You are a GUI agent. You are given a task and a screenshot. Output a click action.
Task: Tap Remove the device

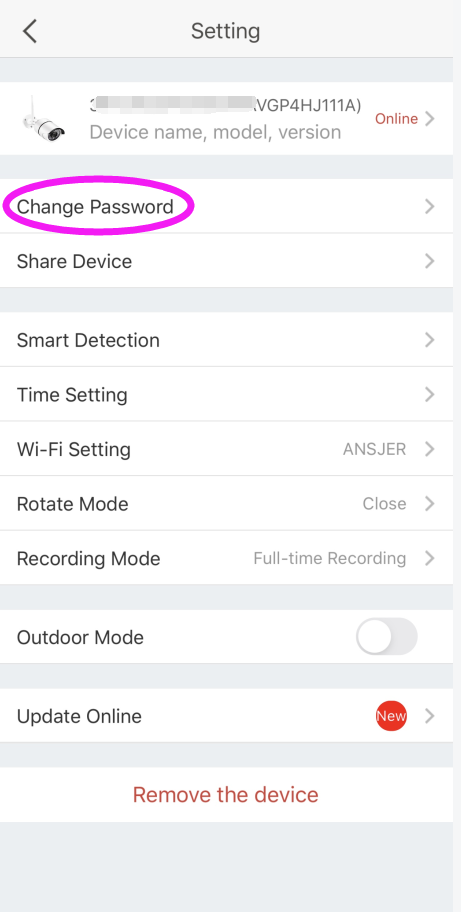226,795
